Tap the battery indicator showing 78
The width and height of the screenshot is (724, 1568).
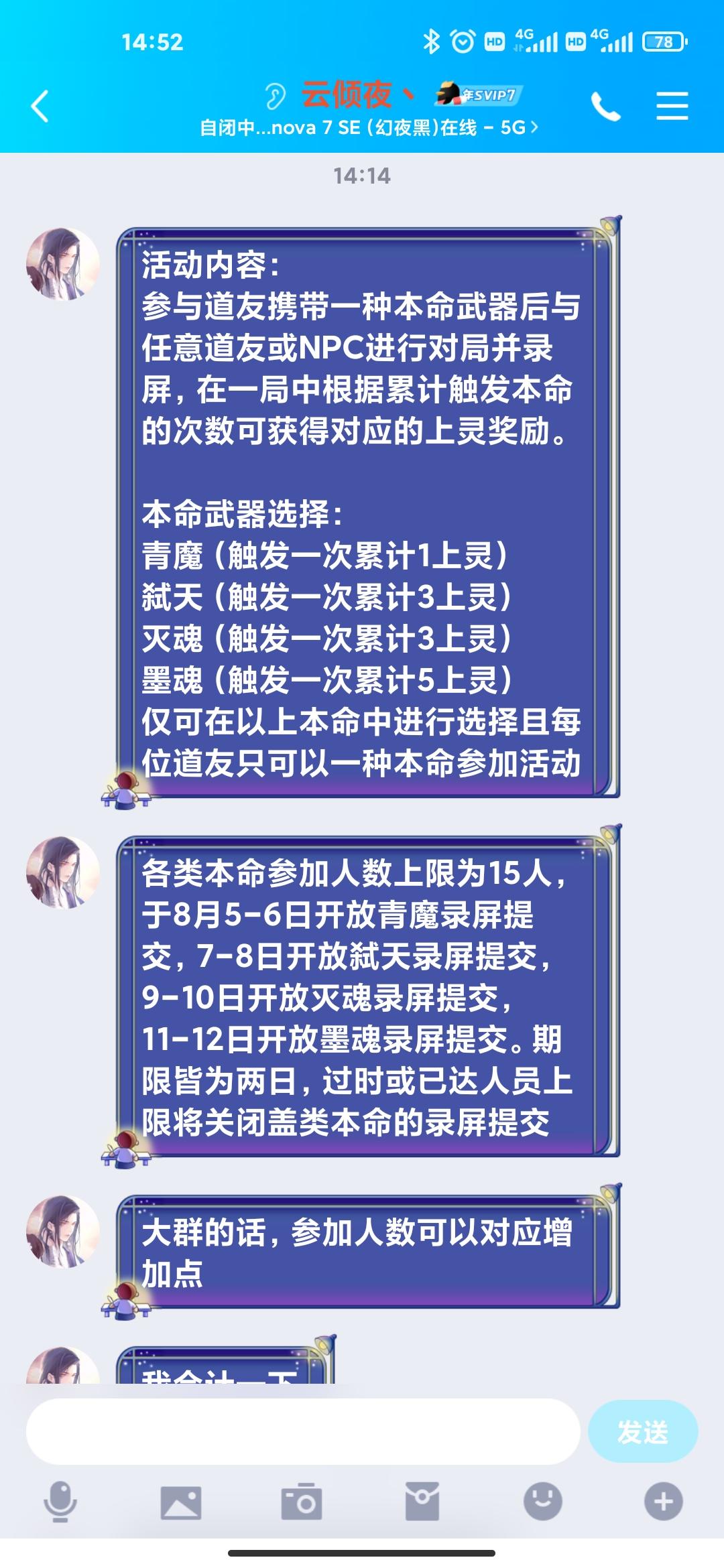coord(664,42)
